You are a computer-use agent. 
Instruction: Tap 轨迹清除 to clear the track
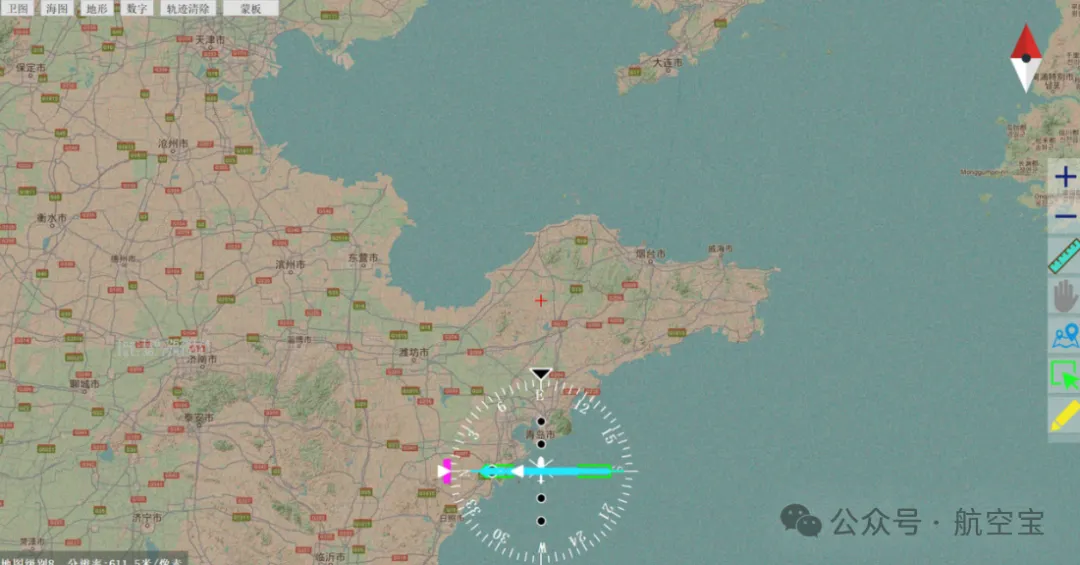point(188,8)
